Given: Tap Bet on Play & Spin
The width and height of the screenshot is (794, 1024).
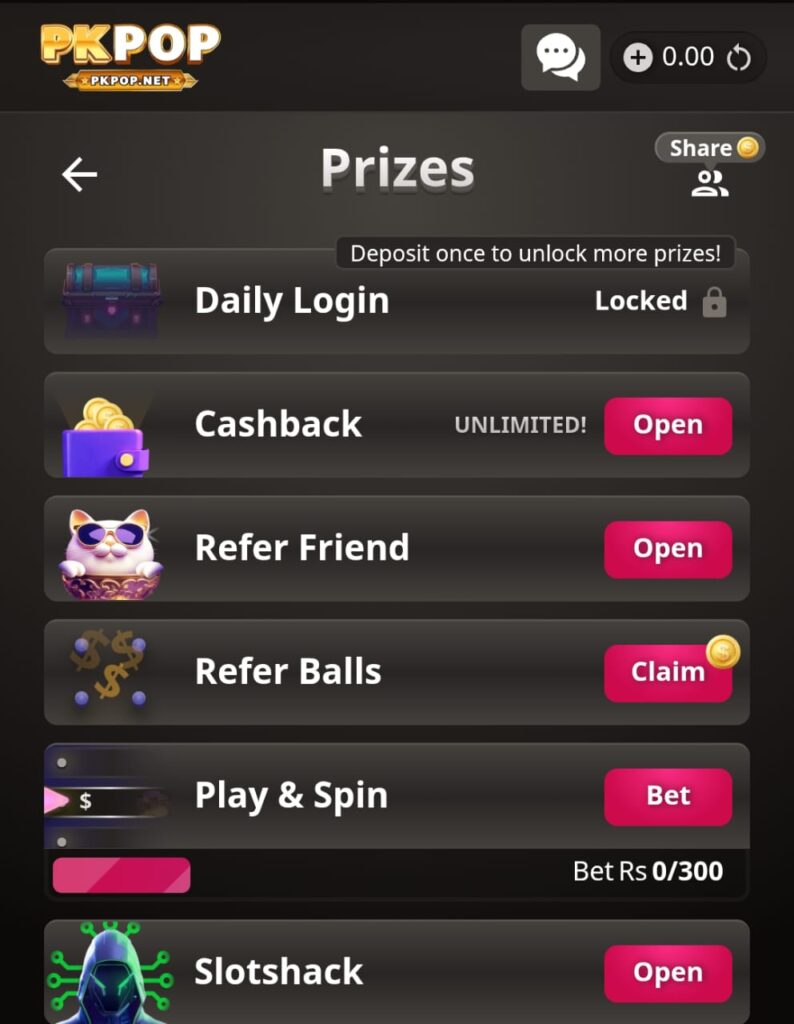Looking at the screenshot, I should [x=667, y=796].
